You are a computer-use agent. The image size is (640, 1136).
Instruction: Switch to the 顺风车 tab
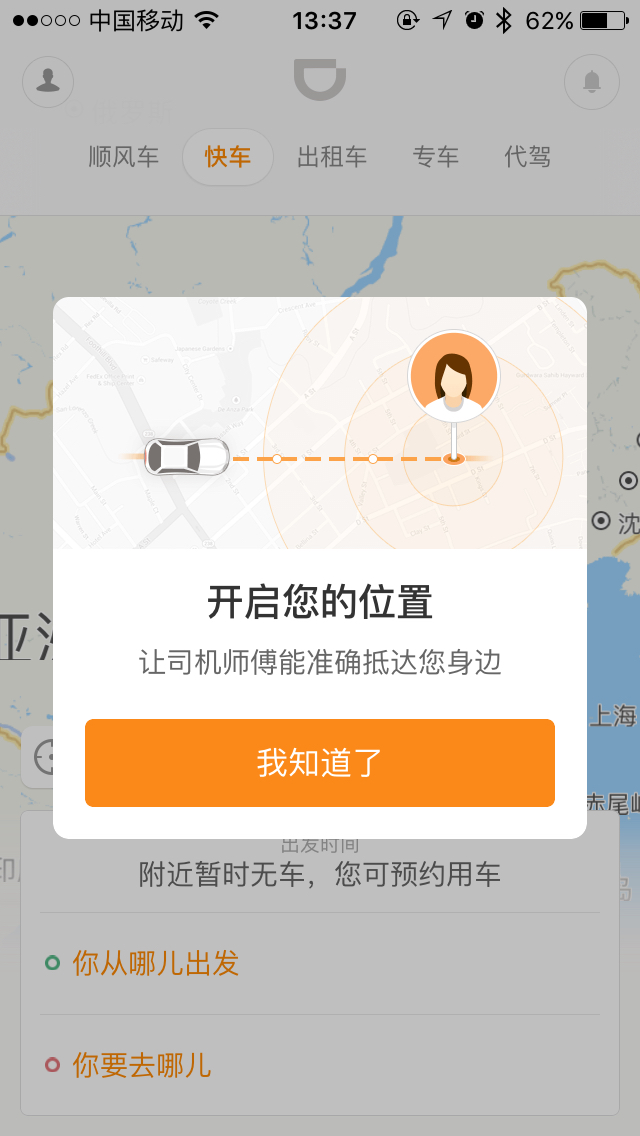pos(123,156)
